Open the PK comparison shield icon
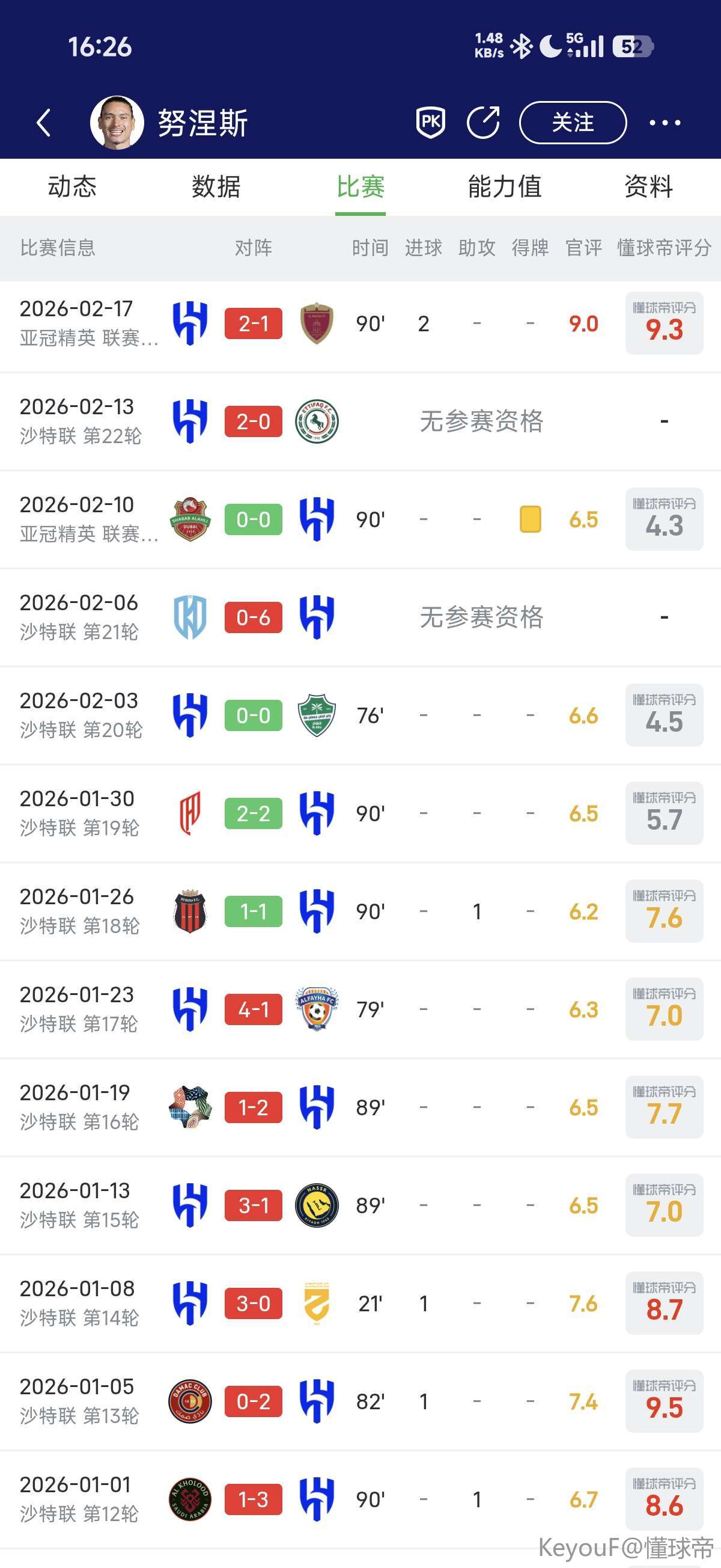This screenshot has width=721, height=1568. 430,122
